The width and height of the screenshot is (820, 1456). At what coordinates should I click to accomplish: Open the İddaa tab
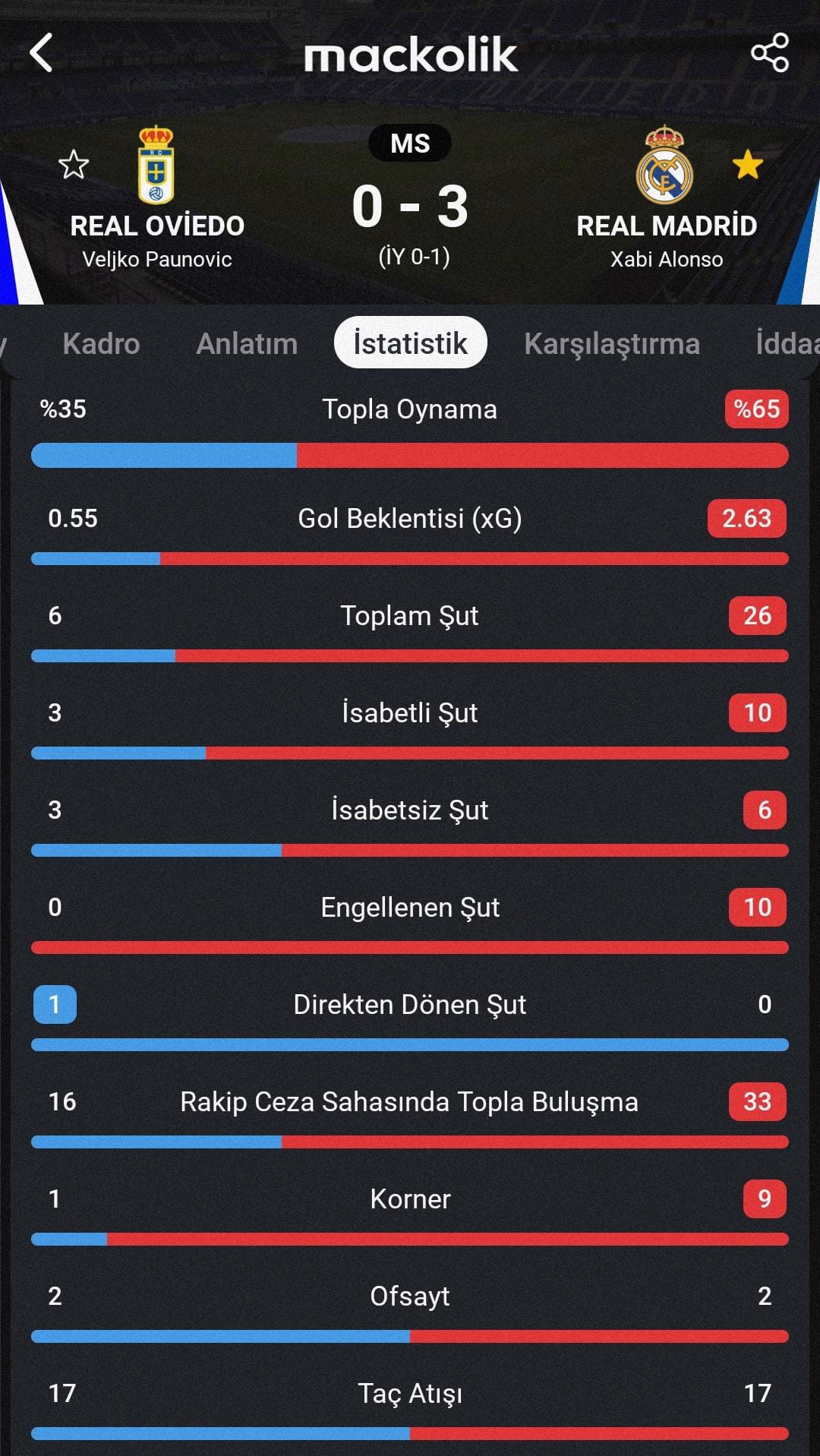(x=787, y=343)
